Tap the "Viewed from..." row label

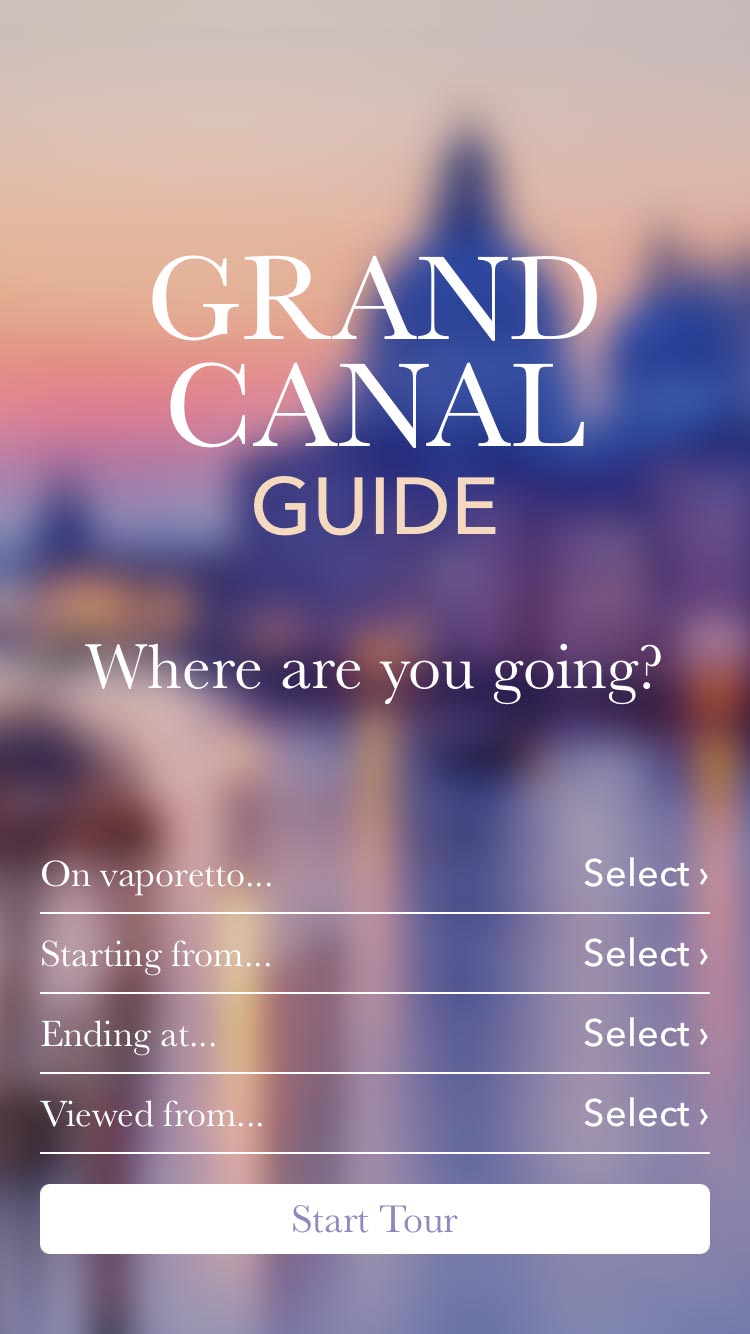pyautogui.click(x=152, y=1113)
